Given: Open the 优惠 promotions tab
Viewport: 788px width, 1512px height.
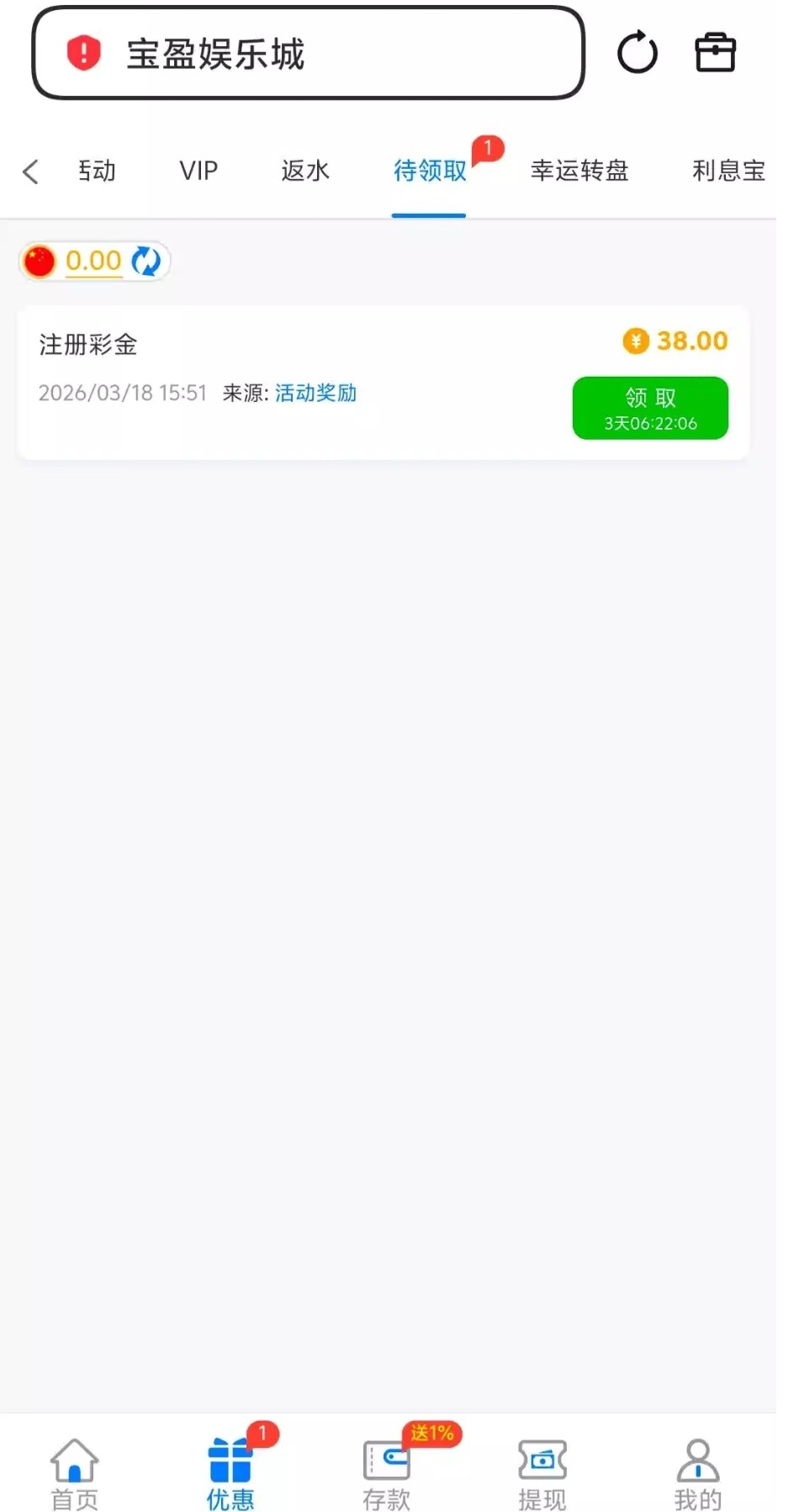Looking at the screenshot, I should [x=230, y=1472].
